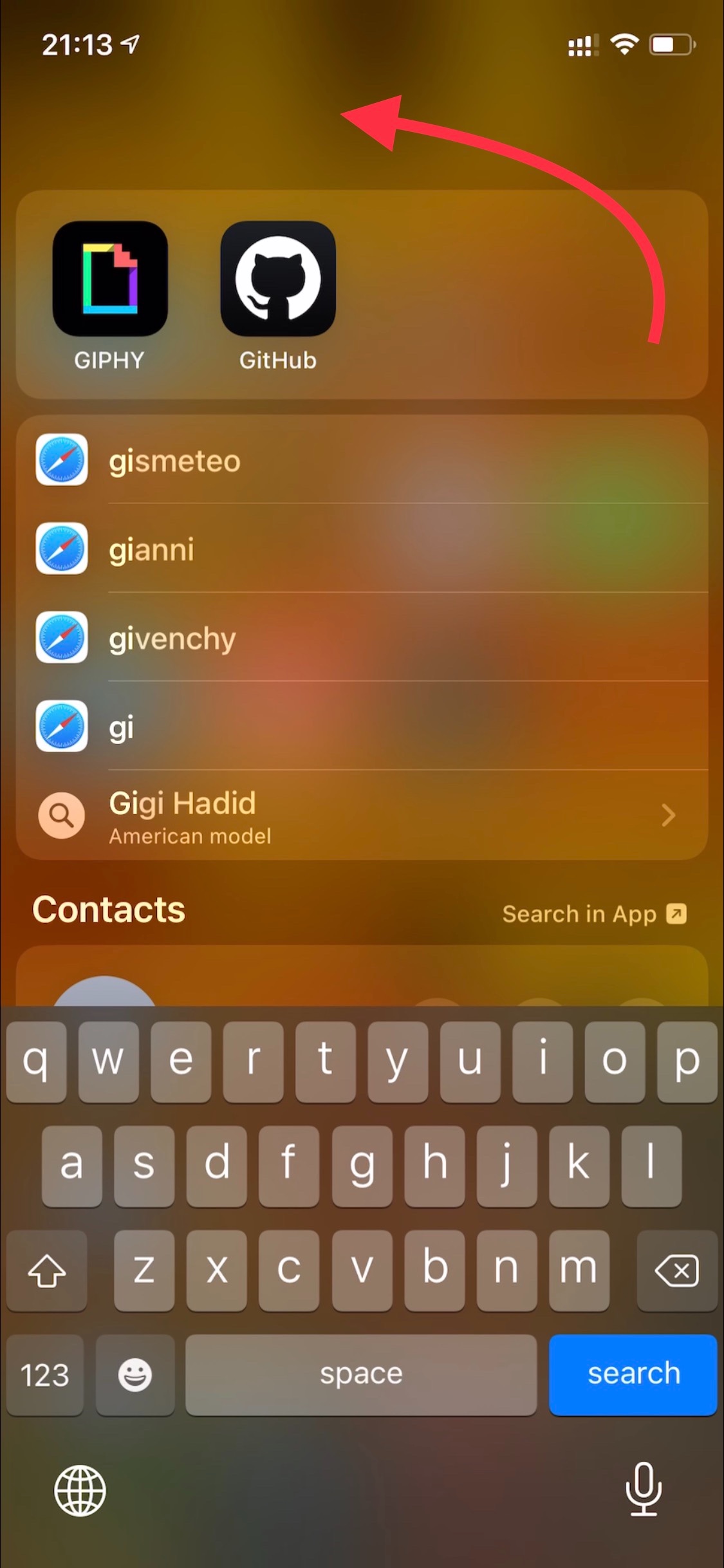The height and width of the screenshot is (1568, 724).
Task: Tap the magnifying glass beside Gigi Hadid
Action: tap(61, 816)
